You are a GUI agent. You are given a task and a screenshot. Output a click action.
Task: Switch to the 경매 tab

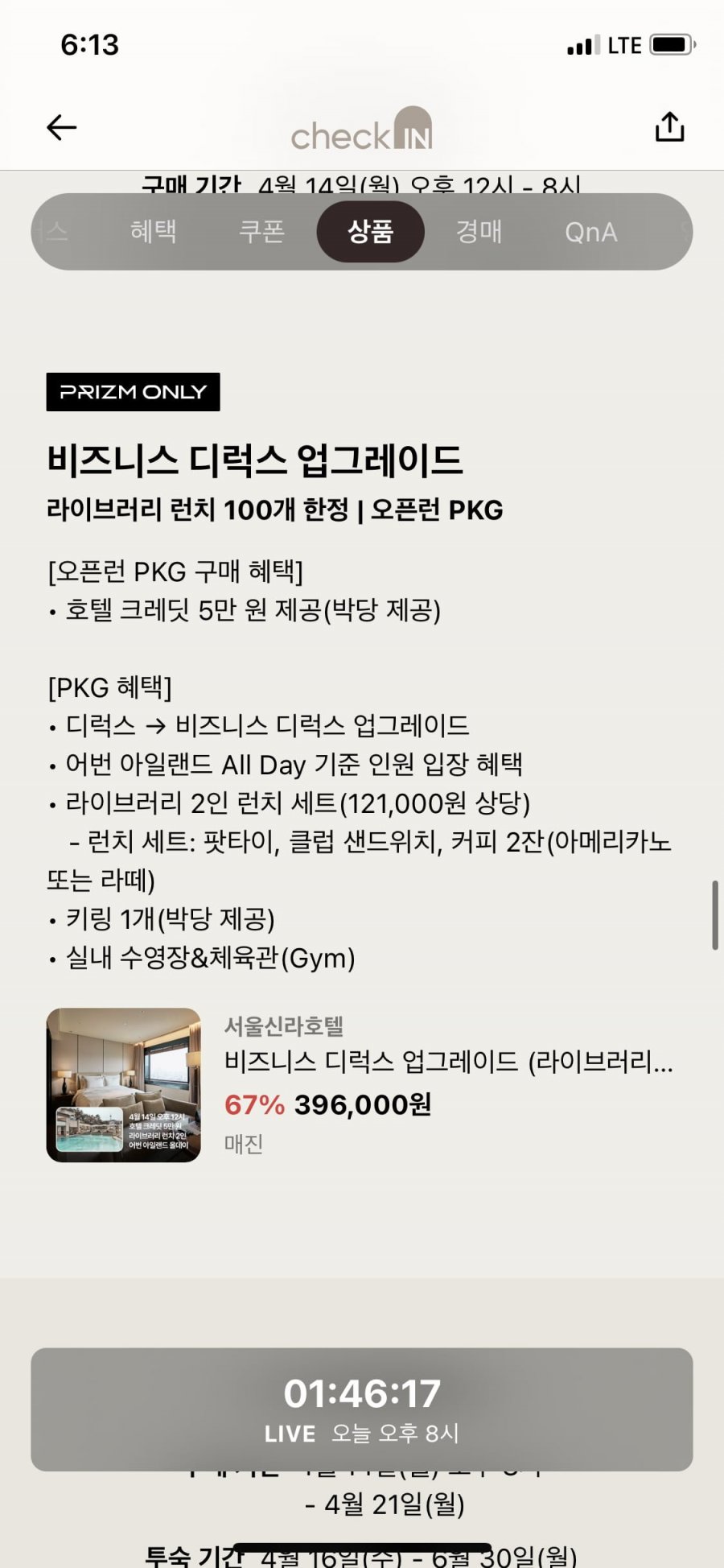[479, 232]
